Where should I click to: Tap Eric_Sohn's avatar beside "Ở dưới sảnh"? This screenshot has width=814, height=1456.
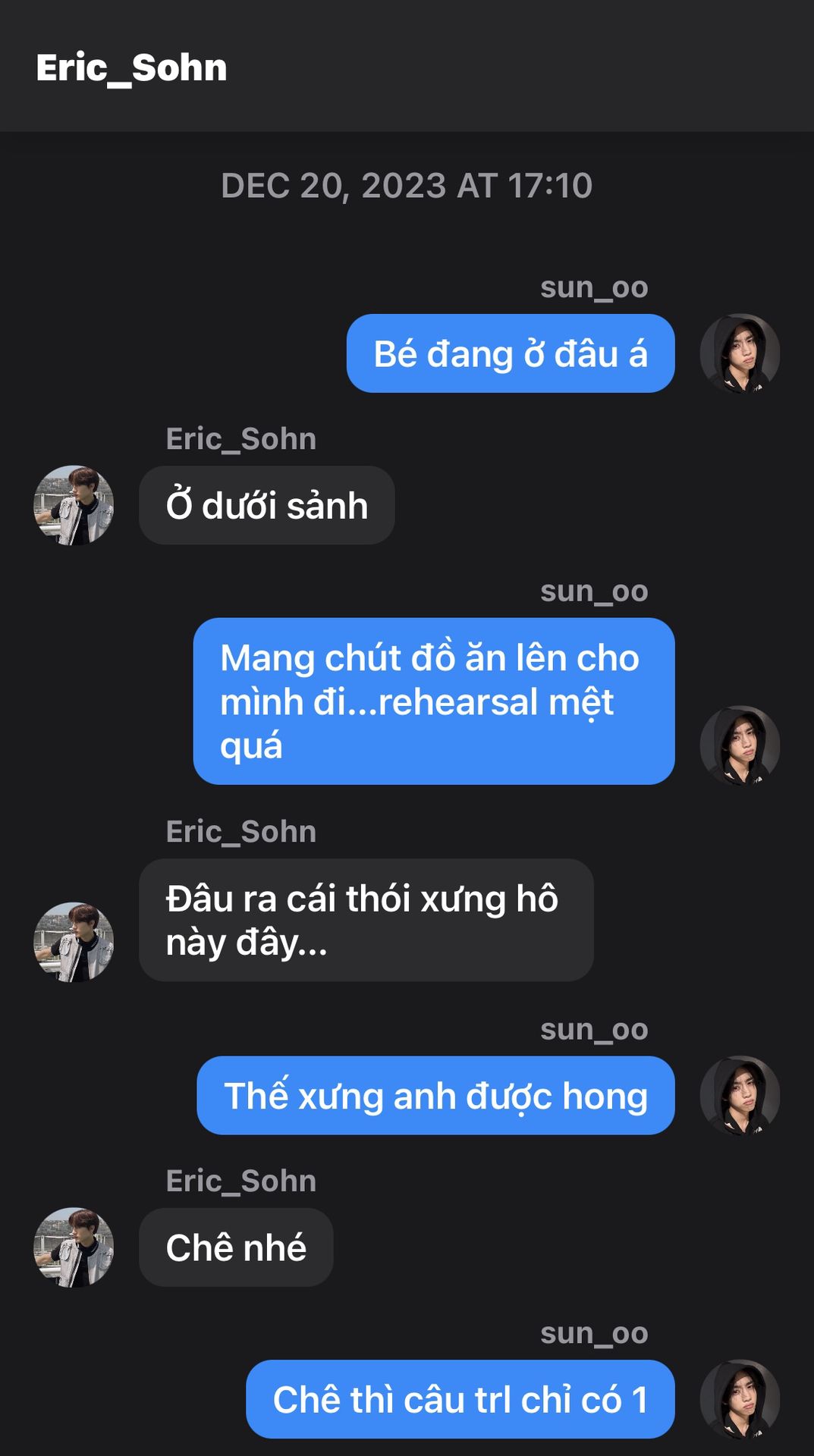pyautogui.click(x=74, y=505)
